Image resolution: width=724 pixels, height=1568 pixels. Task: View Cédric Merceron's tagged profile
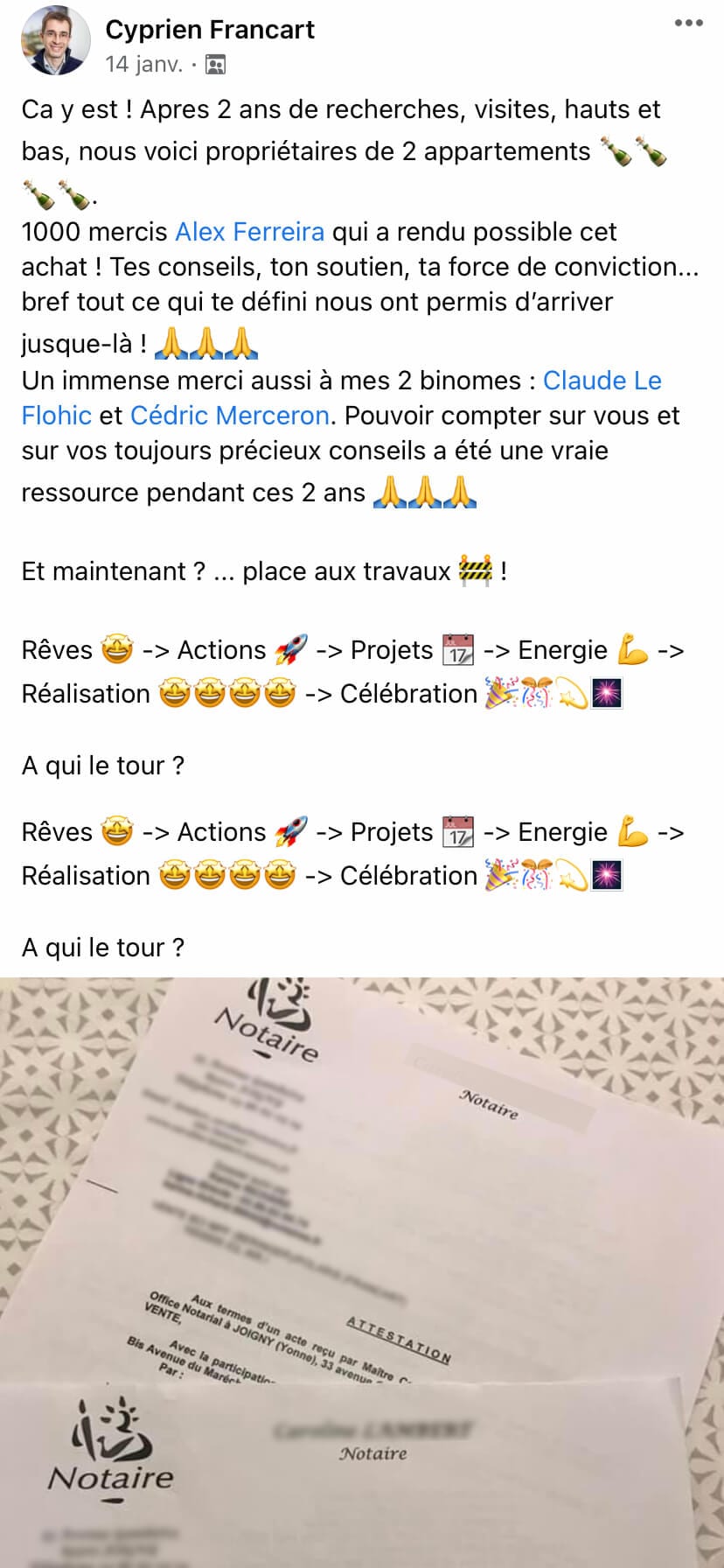229,416
